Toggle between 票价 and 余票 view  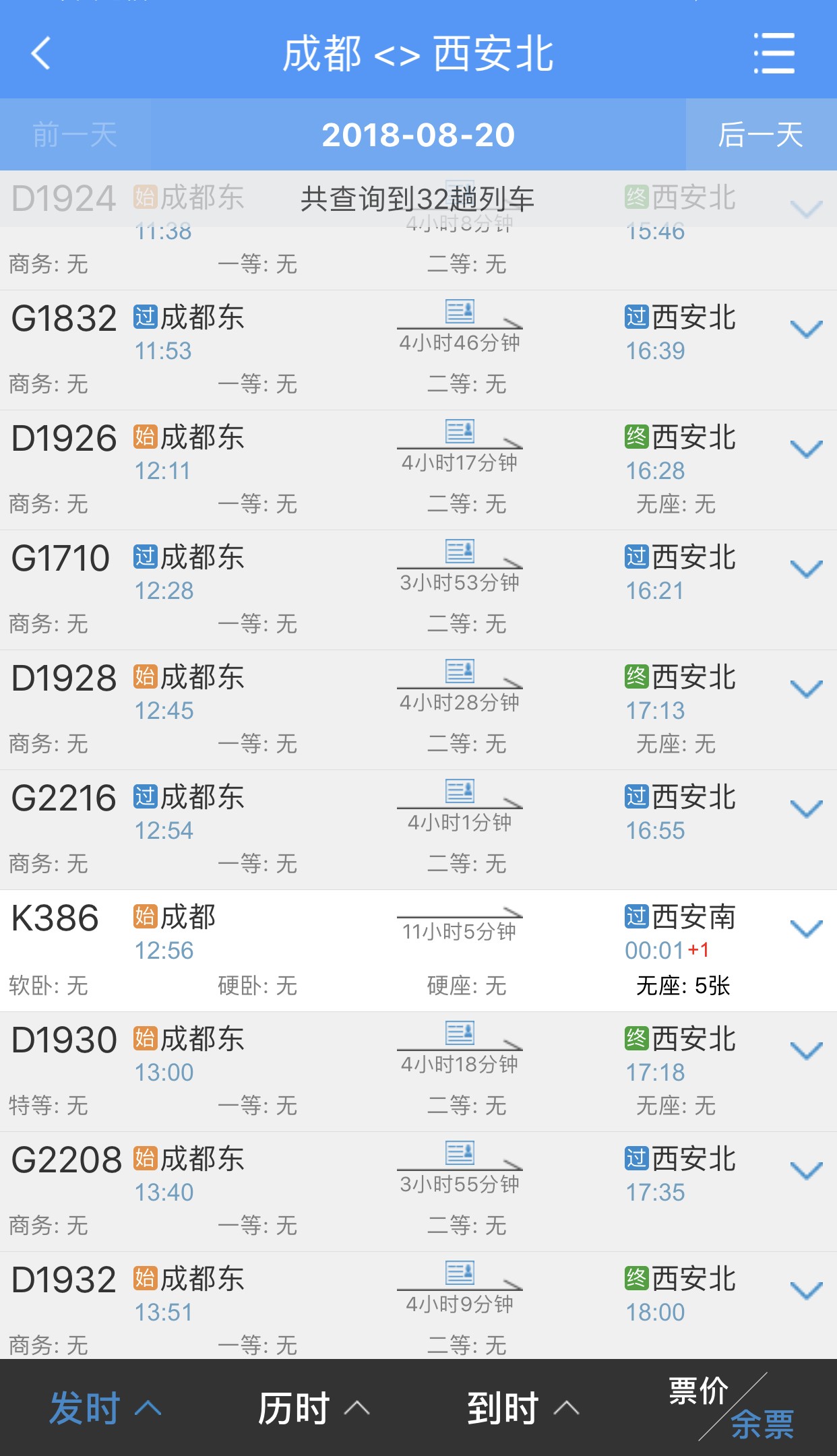click(x=733, y=1407)
